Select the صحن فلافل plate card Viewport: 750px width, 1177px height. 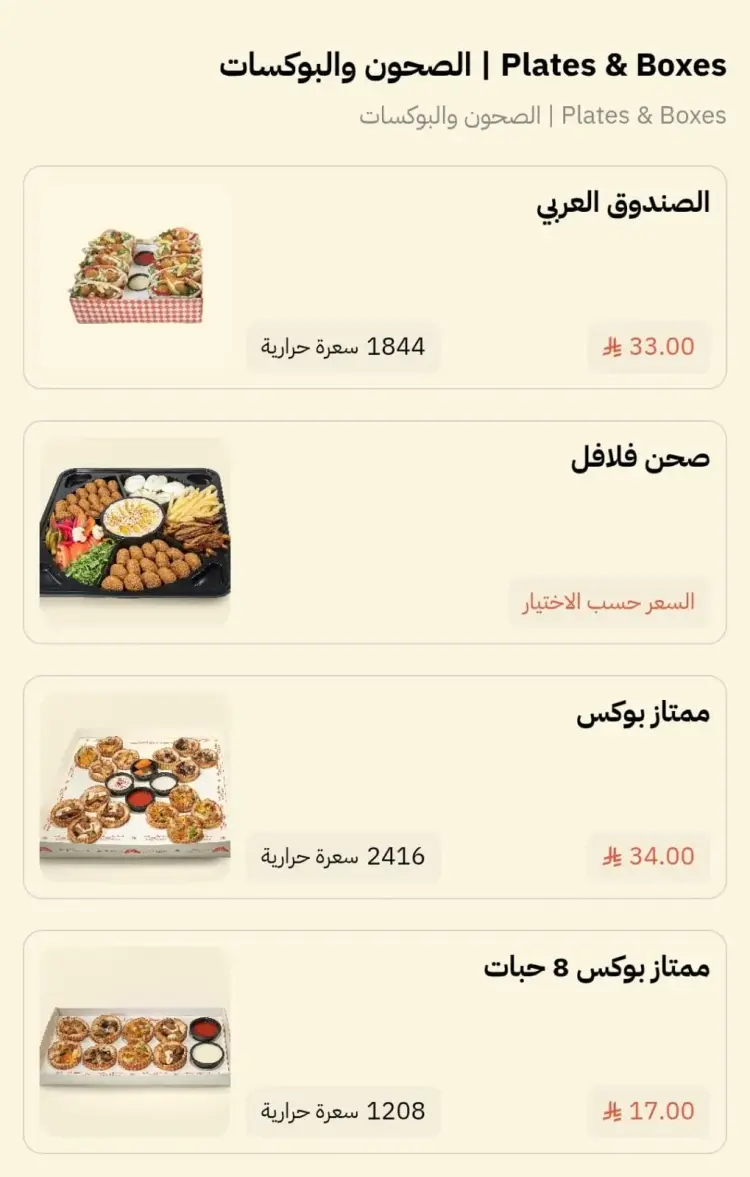tap(375, 532)
